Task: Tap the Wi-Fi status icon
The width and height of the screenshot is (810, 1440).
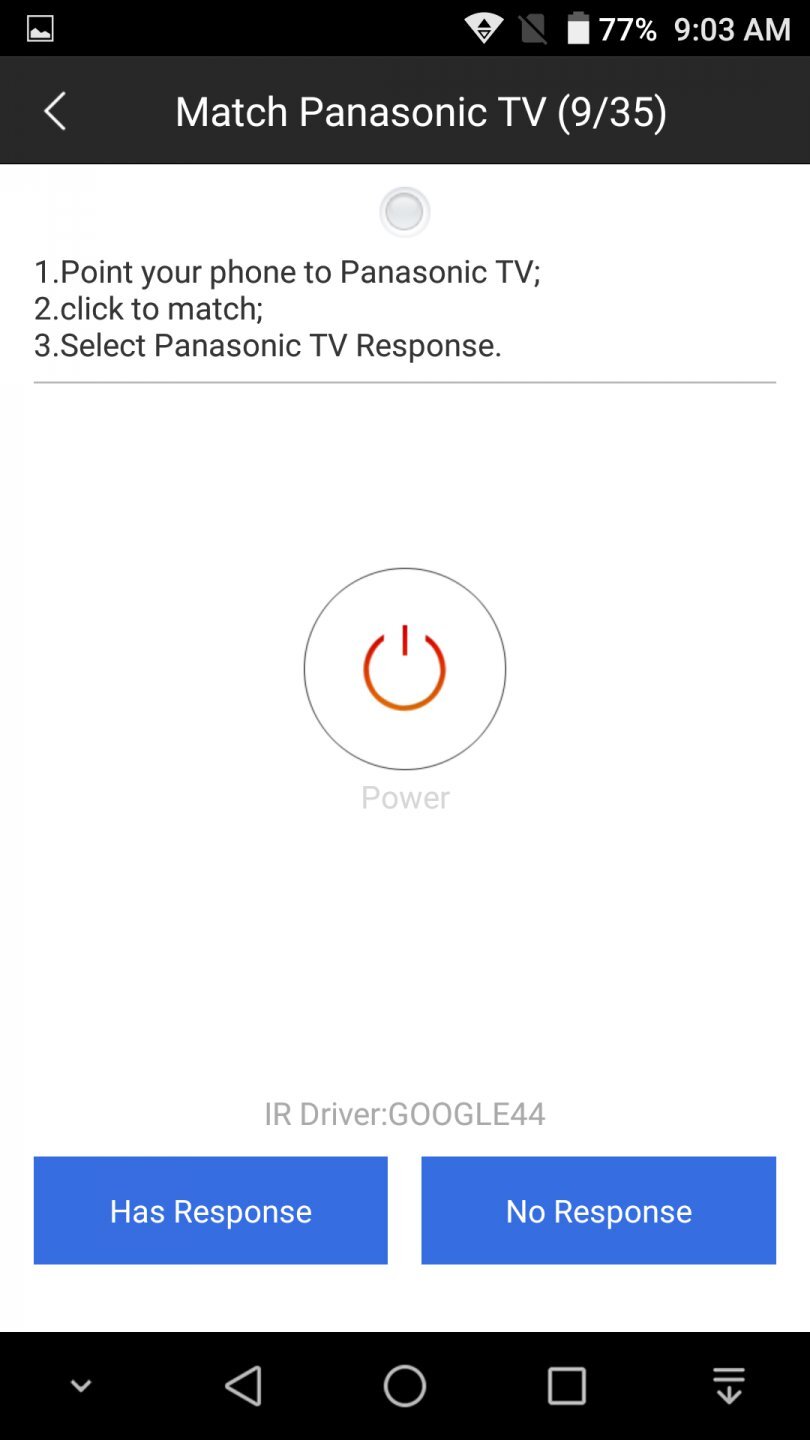Action: [483, 27]
